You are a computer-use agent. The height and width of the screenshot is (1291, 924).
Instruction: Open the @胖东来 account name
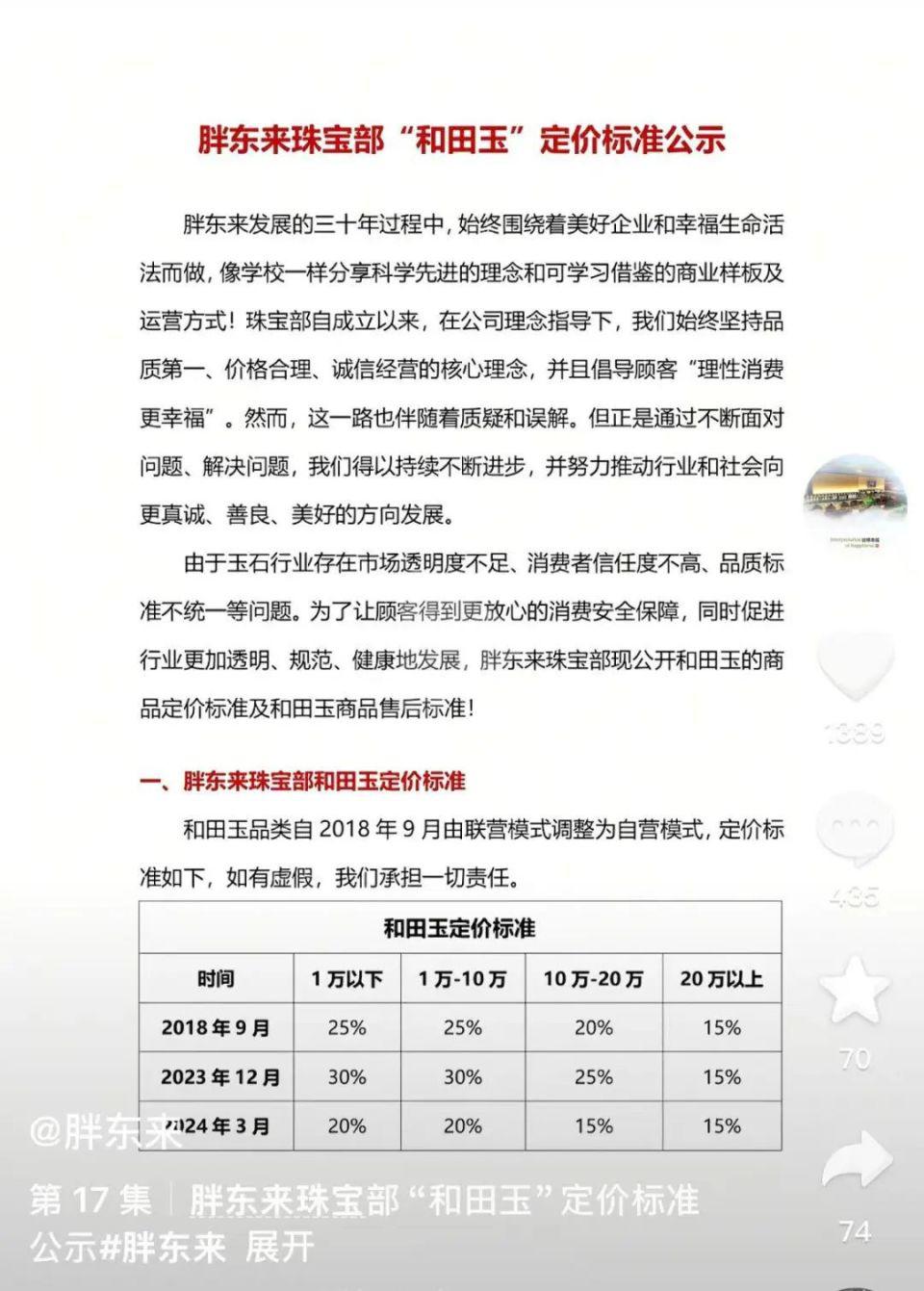click(x=106, y=1132)
